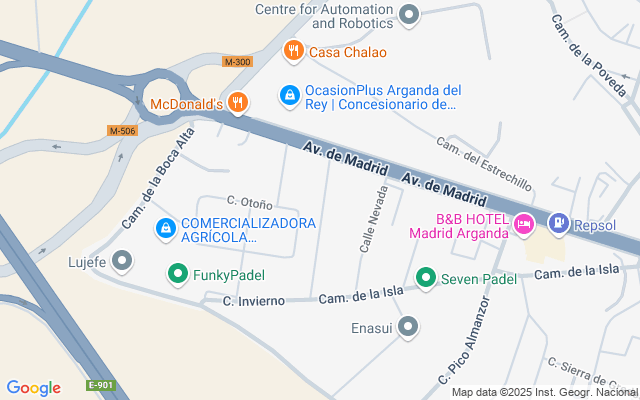Tap the FunkyPadel location pin
The height and width of the screenshot is (400, 640).
[x=178, y=272]
